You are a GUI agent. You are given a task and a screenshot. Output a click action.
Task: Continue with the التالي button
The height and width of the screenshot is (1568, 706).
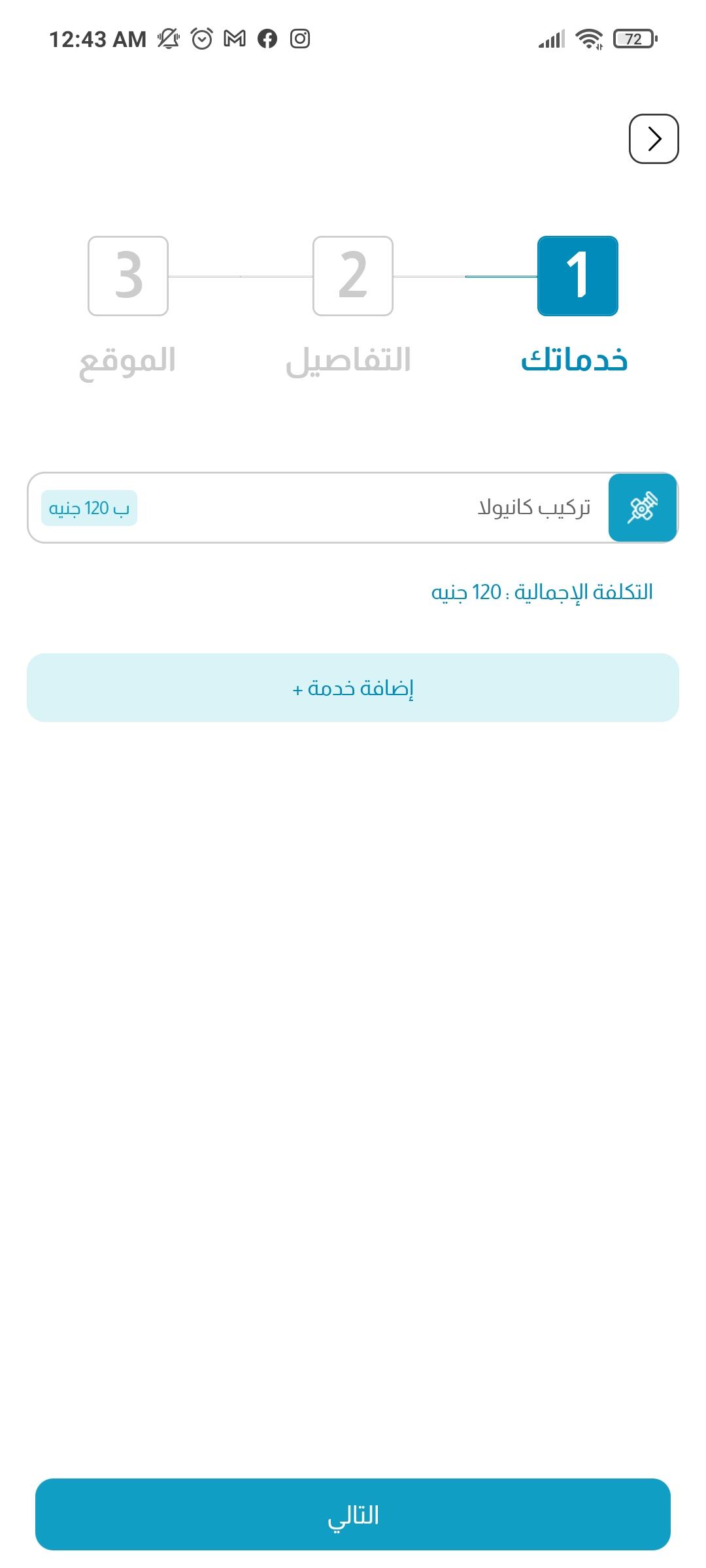pyautogui.click(x=353, y=1514)
